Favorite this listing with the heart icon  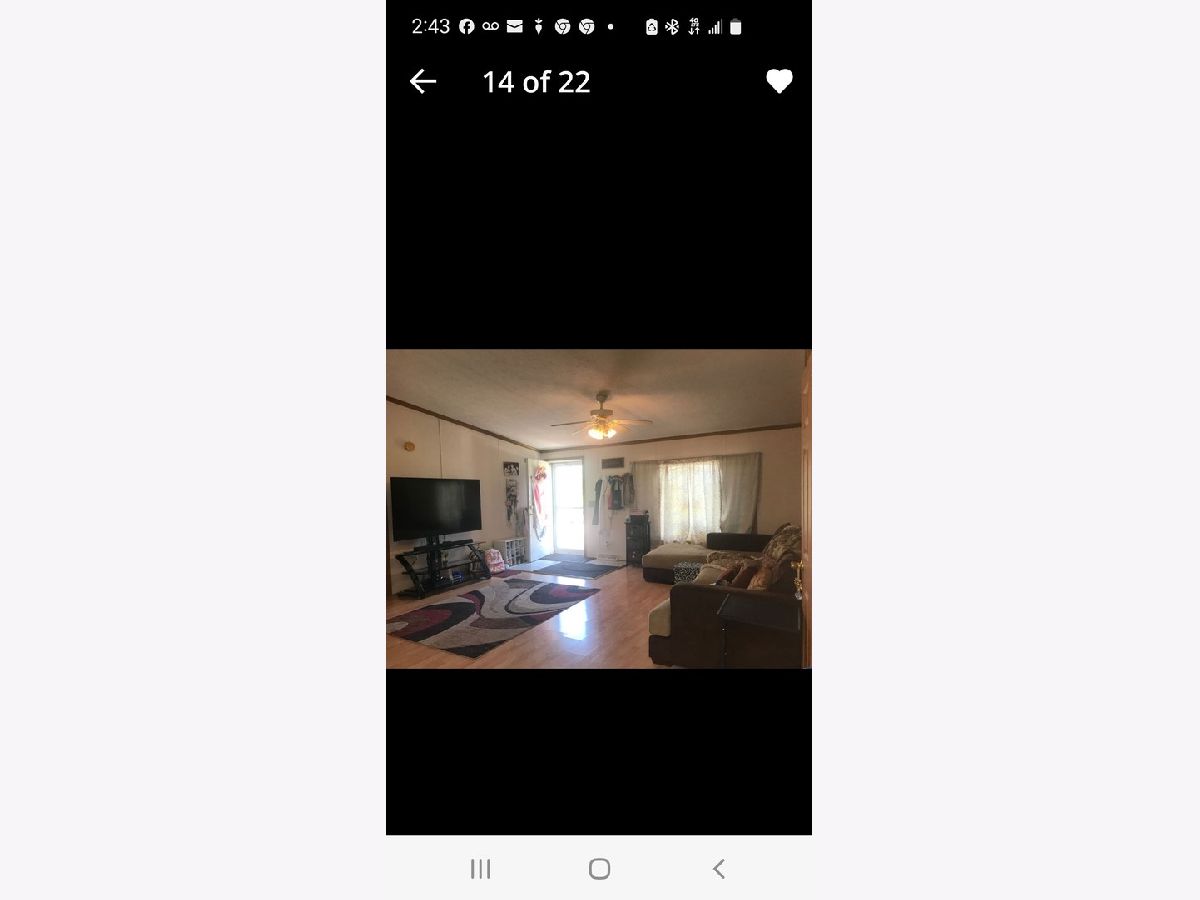click(779, 81)
